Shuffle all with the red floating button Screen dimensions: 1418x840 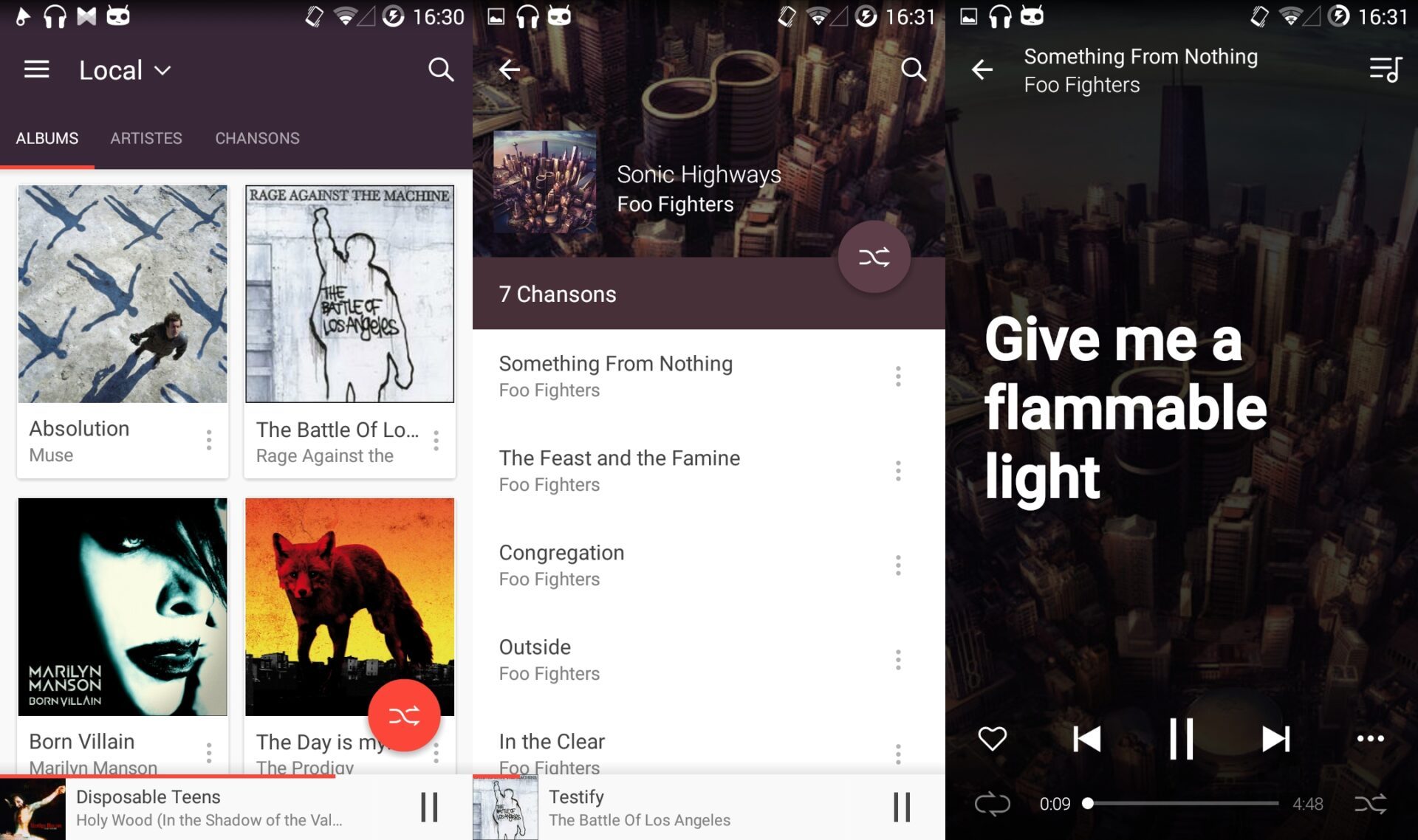tap(404, 715)
